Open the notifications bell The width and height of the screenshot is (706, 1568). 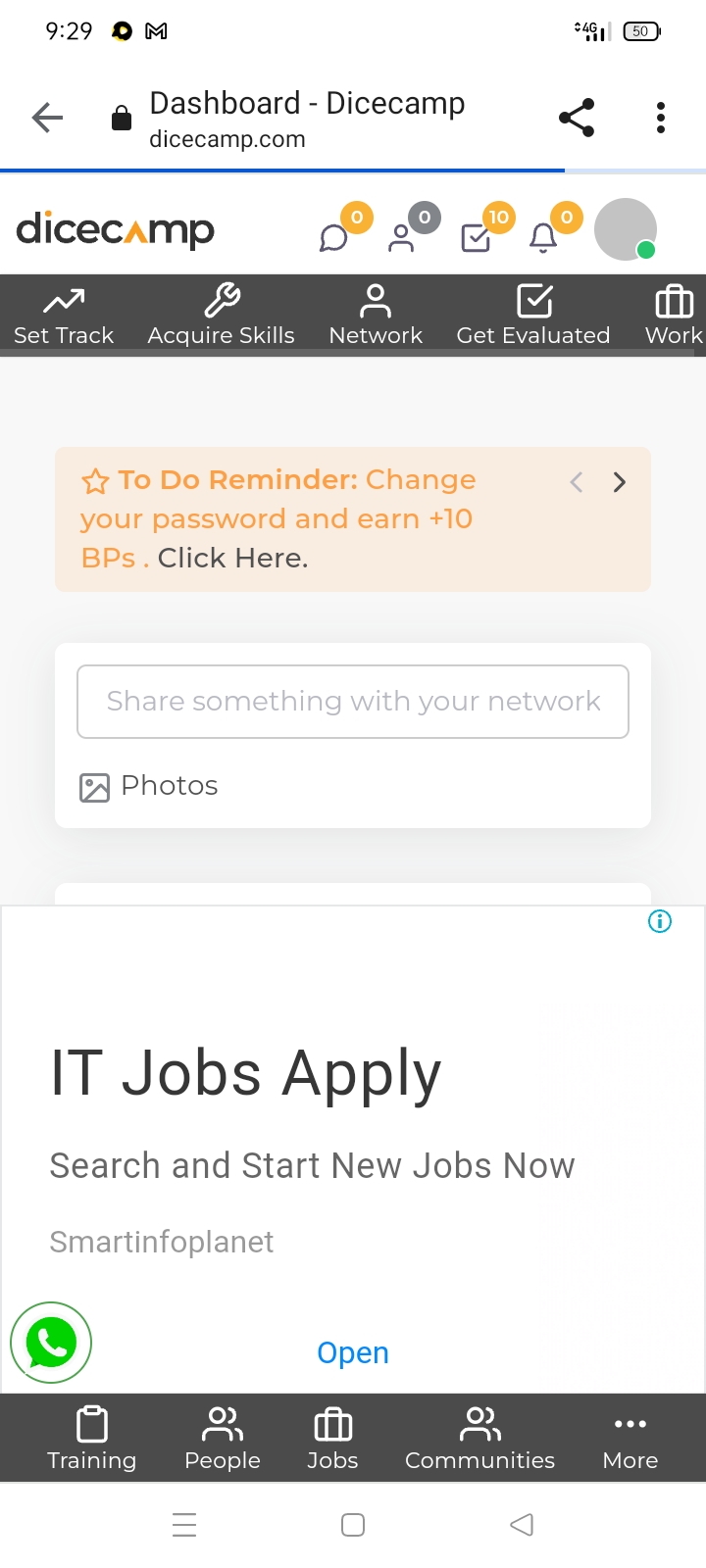click(543, 237)
